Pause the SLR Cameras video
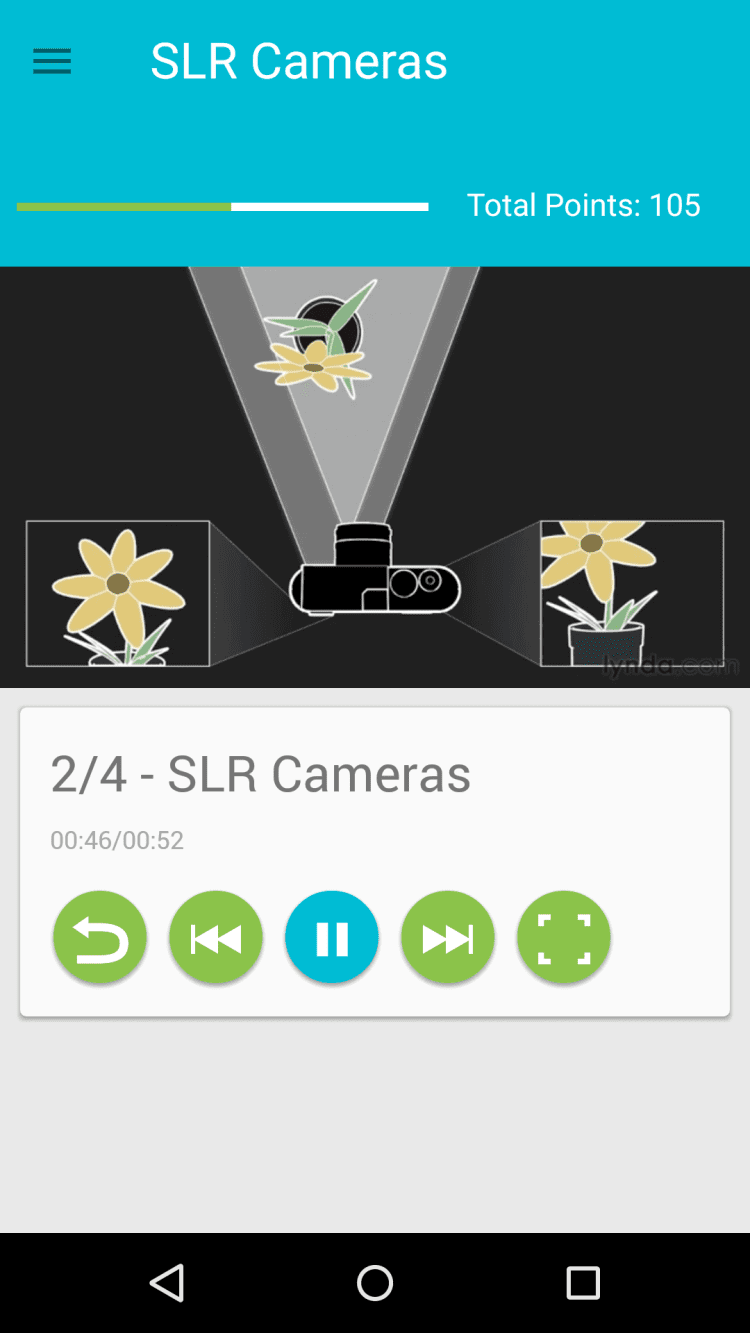750x1333 pixels. [332, 938]
